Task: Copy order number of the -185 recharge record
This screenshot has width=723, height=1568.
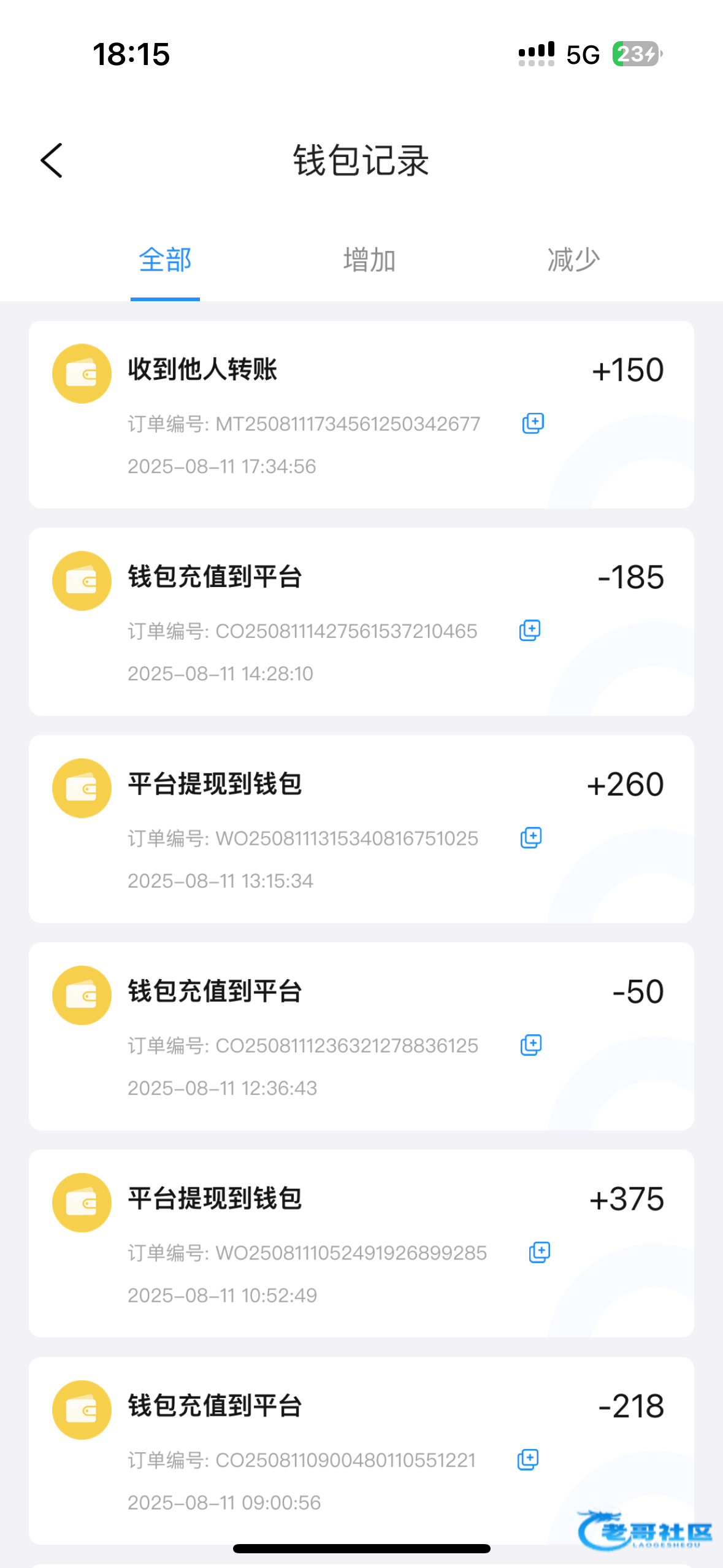Action: click(530, 631)
